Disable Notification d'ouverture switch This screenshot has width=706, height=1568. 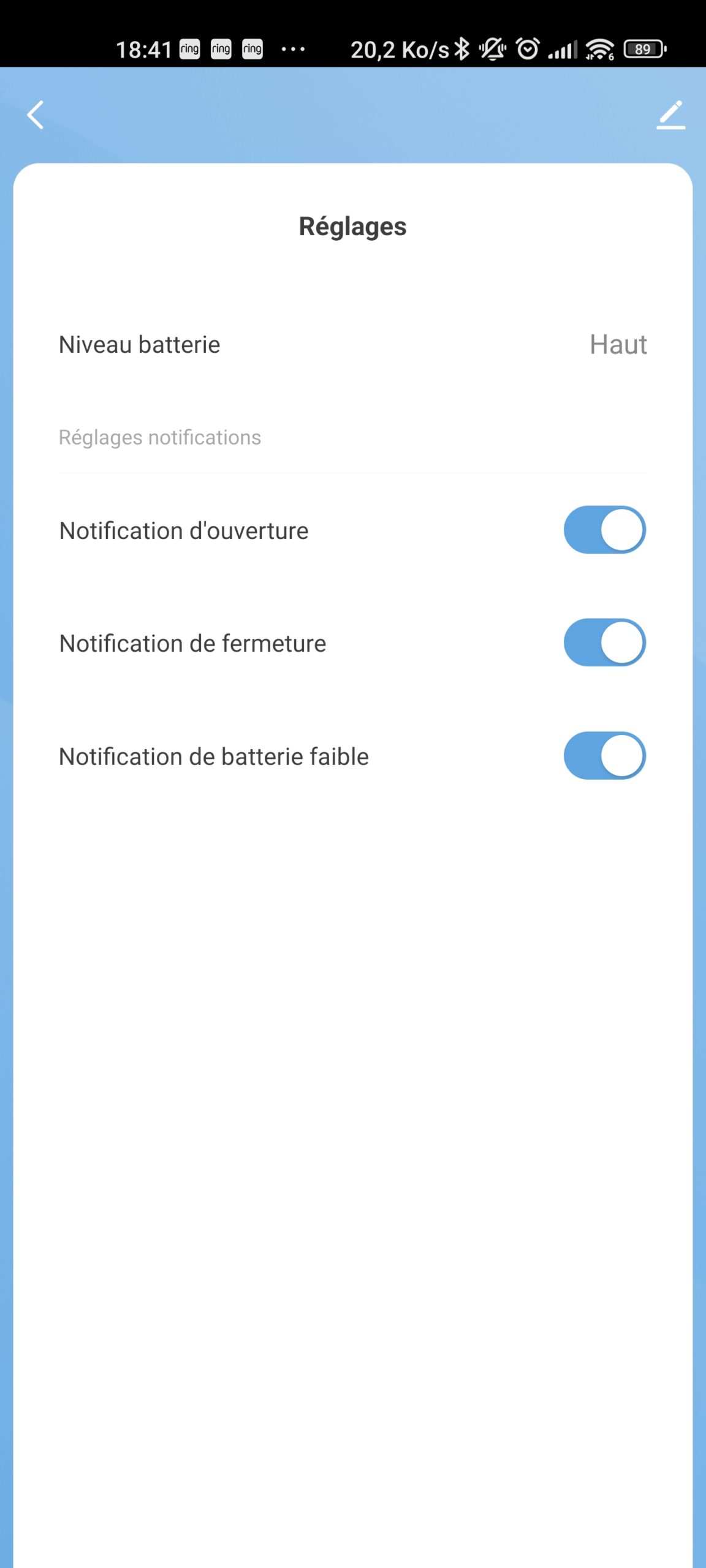click(604, 530)
